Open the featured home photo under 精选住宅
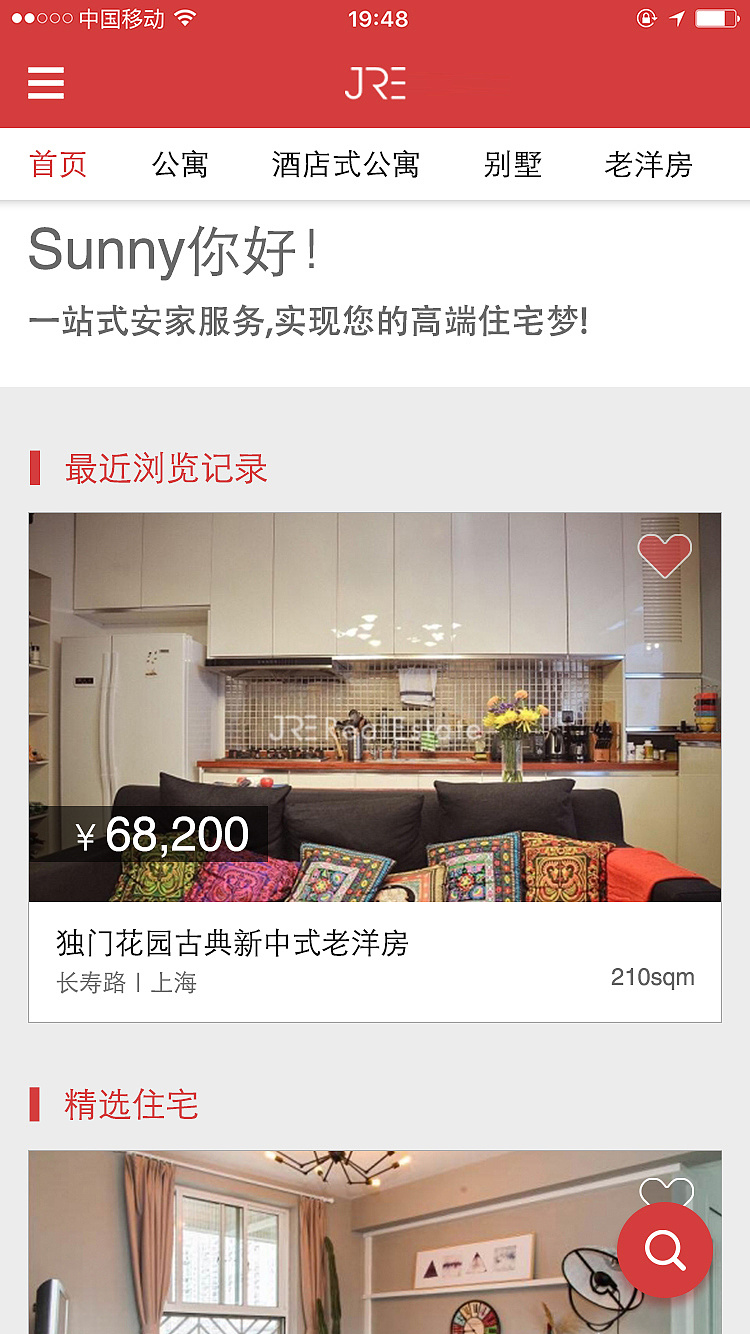750x1334 pixels. [375, 1242]
